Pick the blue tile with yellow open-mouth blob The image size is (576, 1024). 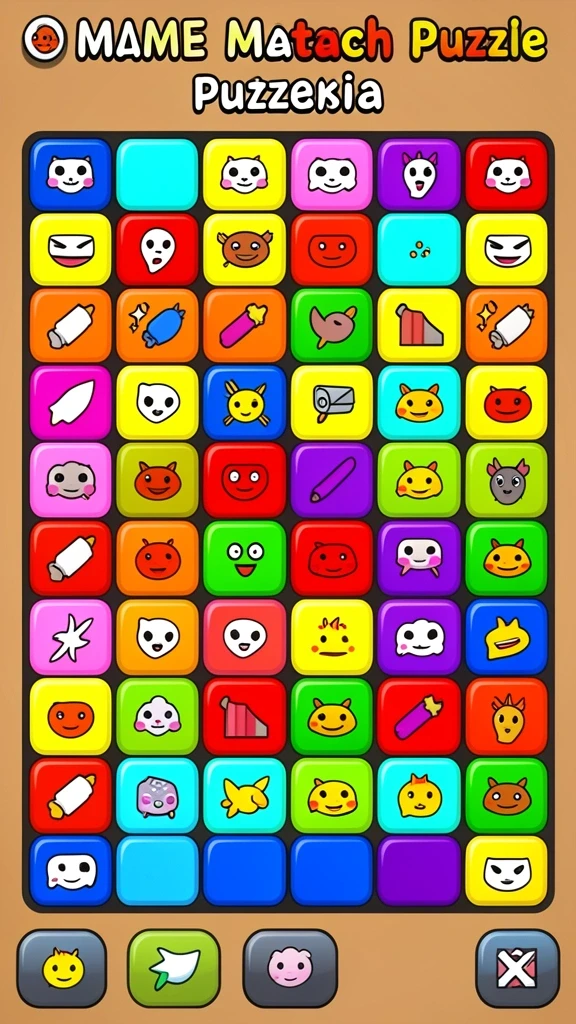point(507,637)
